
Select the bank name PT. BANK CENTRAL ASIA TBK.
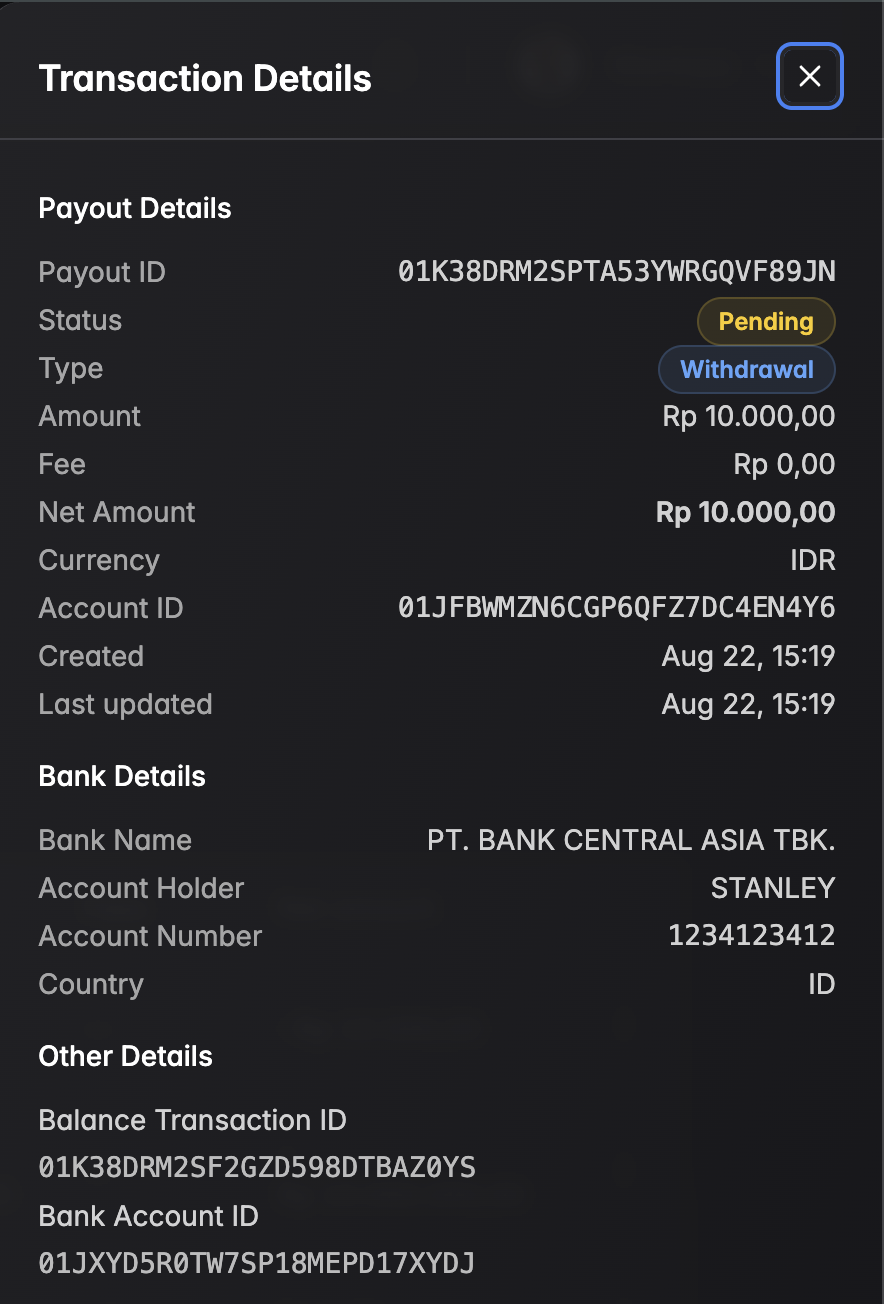(629, 840)
